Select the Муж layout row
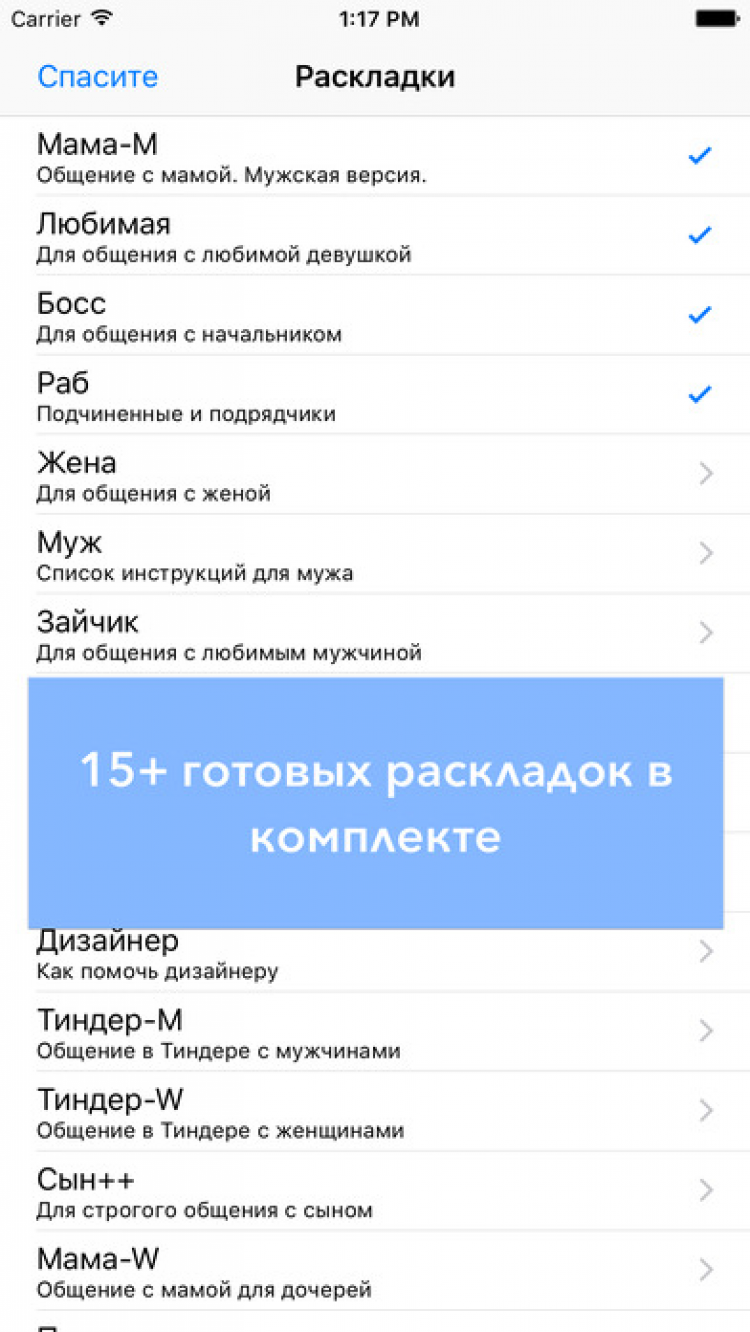750x1332 pixels. [375, 554]
